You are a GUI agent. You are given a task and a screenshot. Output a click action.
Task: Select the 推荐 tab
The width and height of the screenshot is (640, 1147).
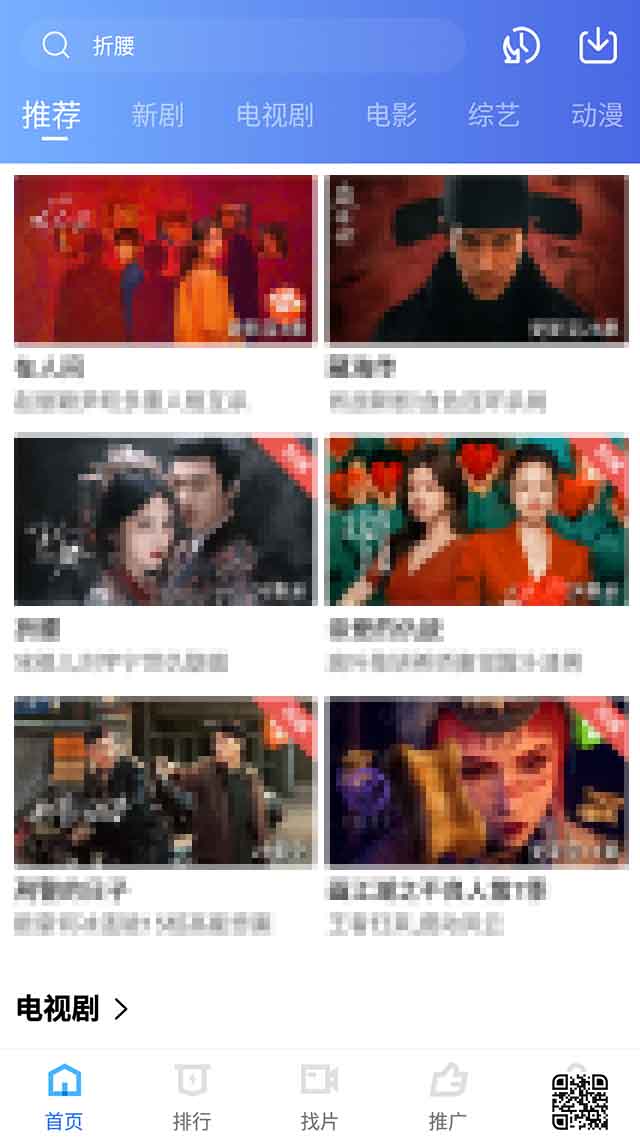[51, 116]
